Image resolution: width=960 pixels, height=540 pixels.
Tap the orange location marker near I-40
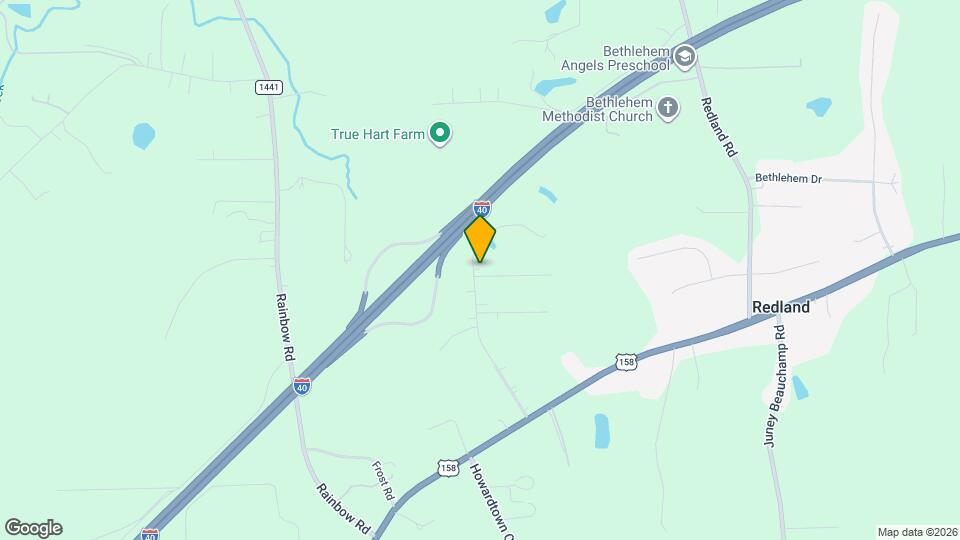pos(480,239)
